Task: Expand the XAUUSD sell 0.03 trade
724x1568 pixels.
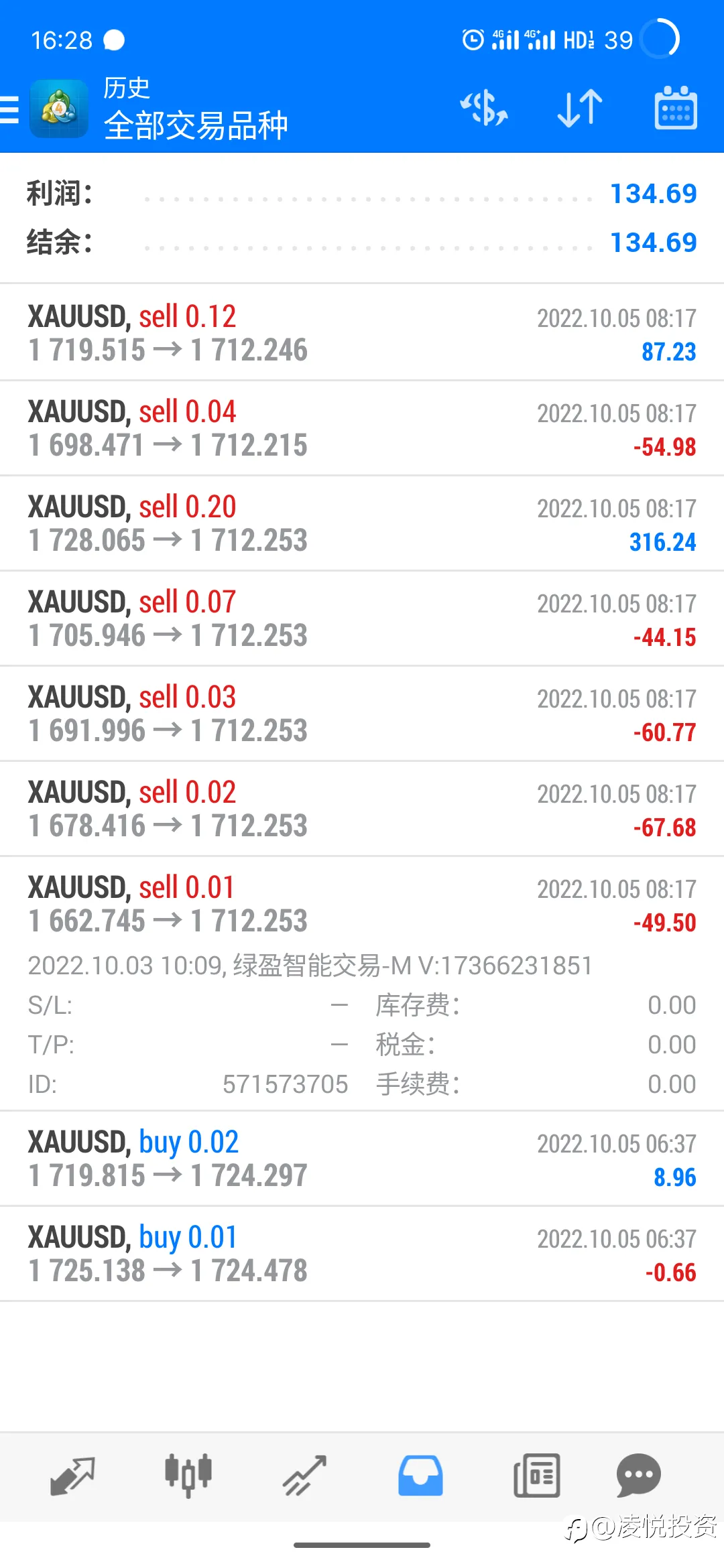Action: pyautogui.click(x=362, y=714)
